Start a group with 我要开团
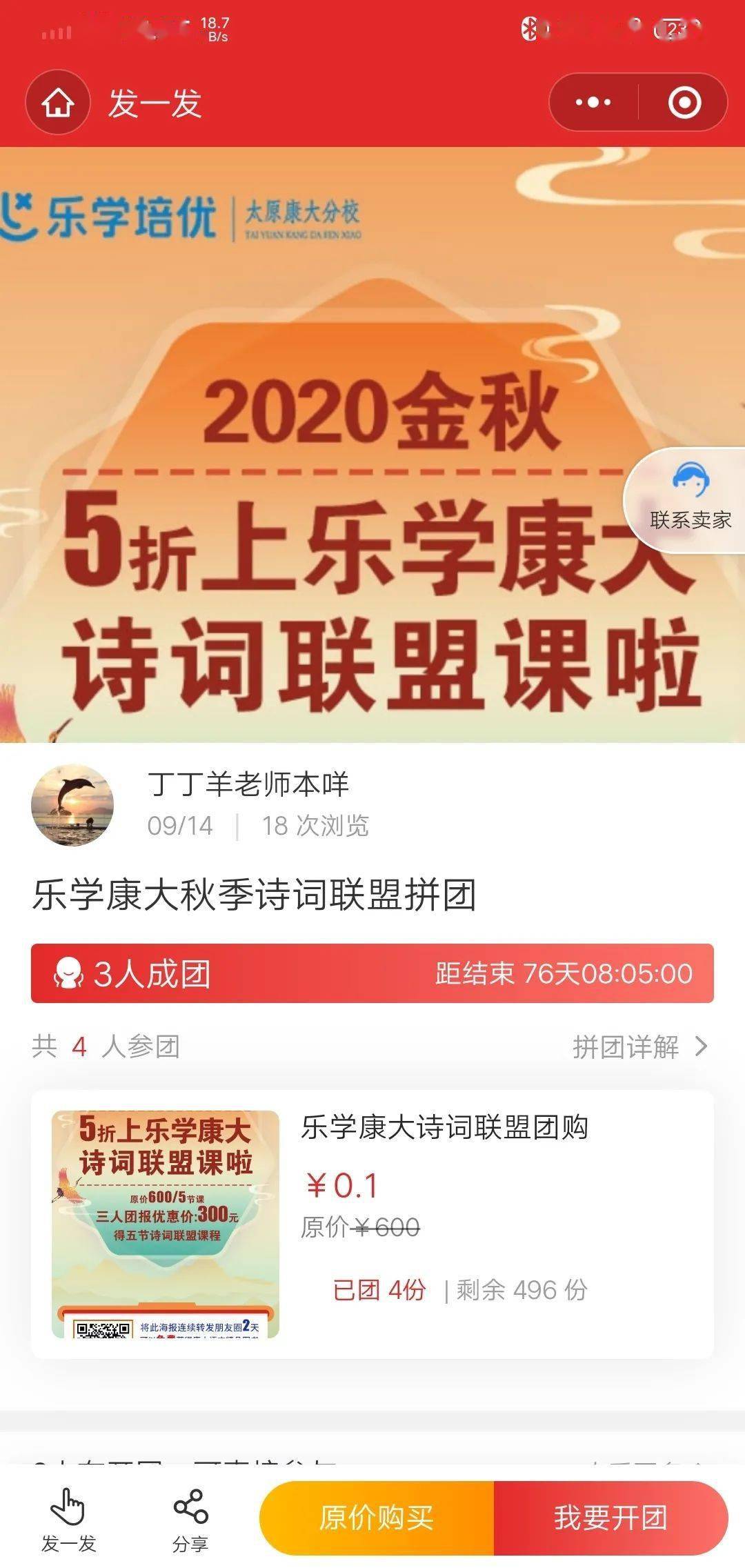 (x=610, y=1518)
